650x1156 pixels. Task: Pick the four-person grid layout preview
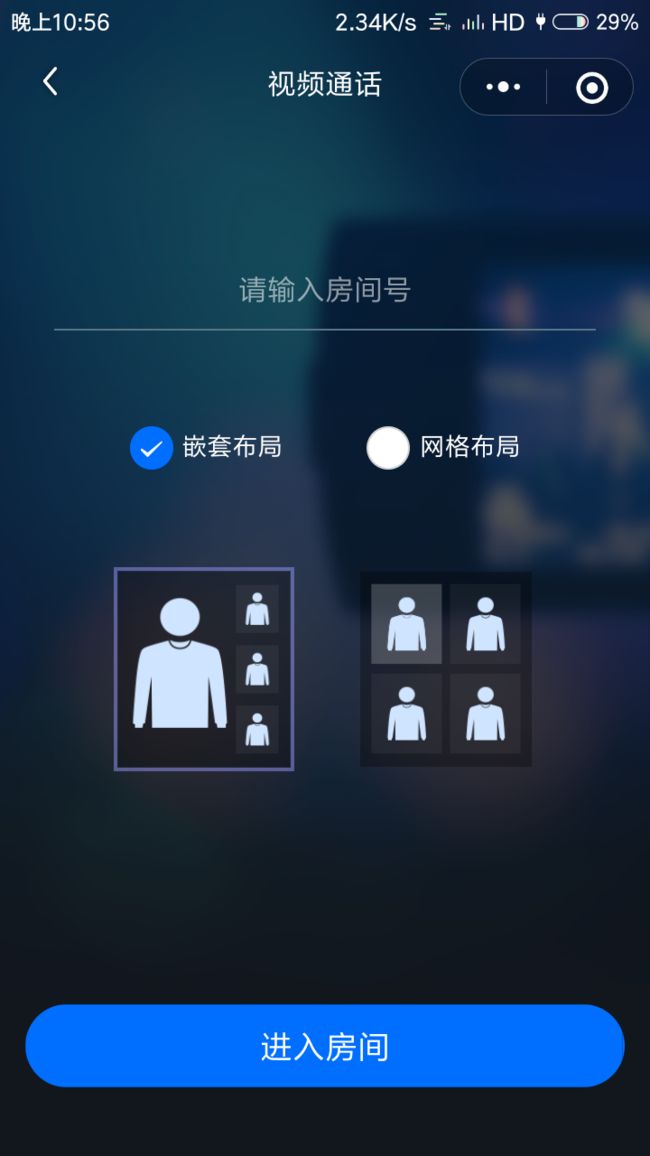[x=446, y=669]
